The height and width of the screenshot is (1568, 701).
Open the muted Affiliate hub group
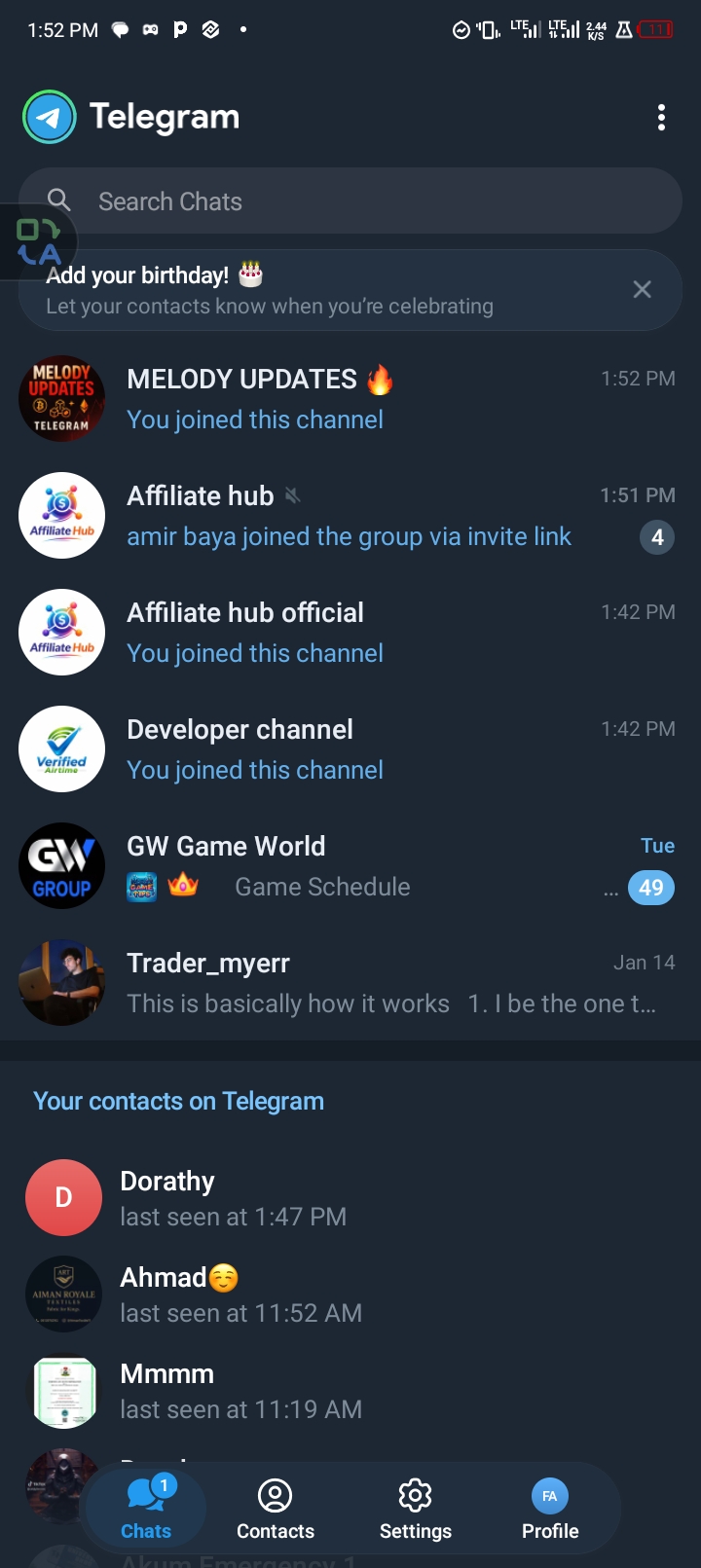point(350,516)
